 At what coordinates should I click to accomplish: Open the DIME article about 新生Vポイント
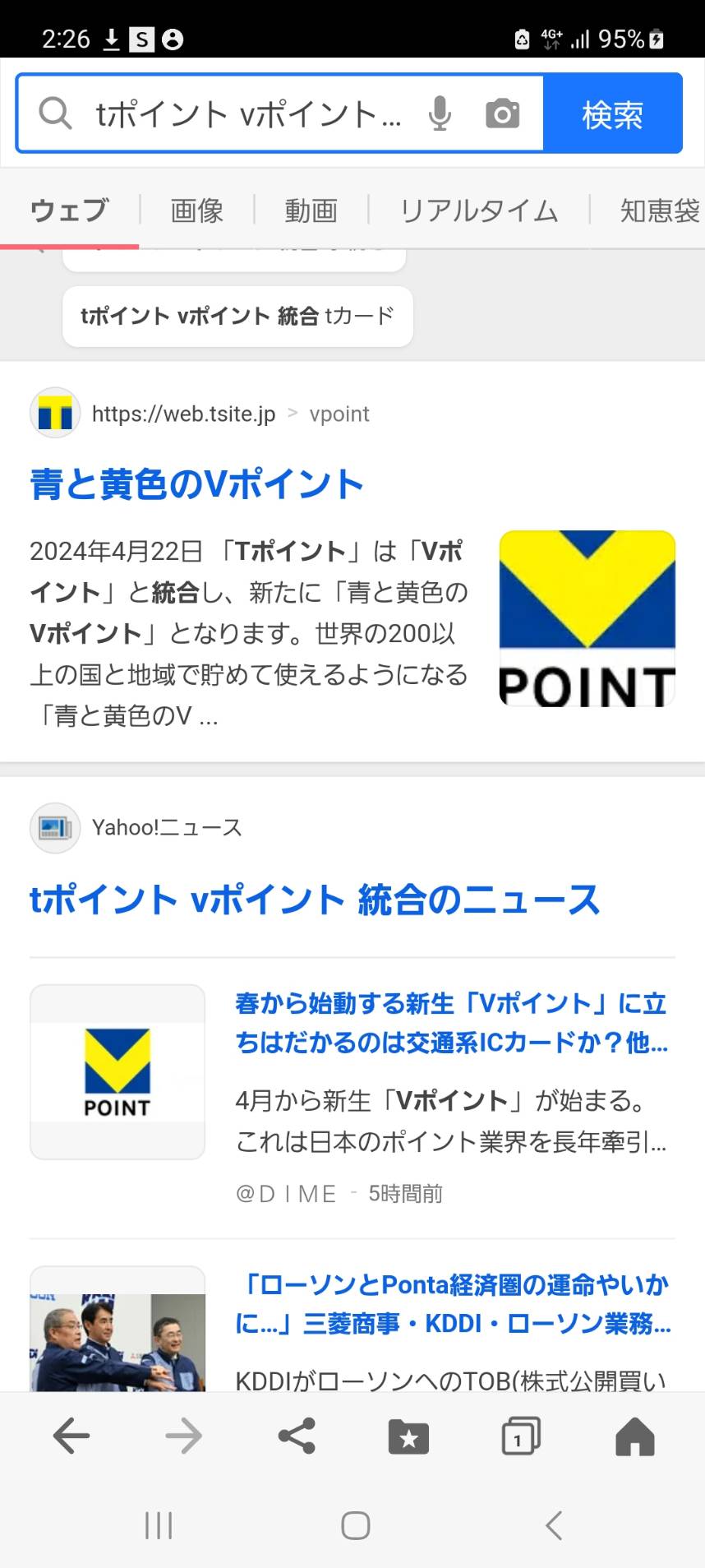452,1023
